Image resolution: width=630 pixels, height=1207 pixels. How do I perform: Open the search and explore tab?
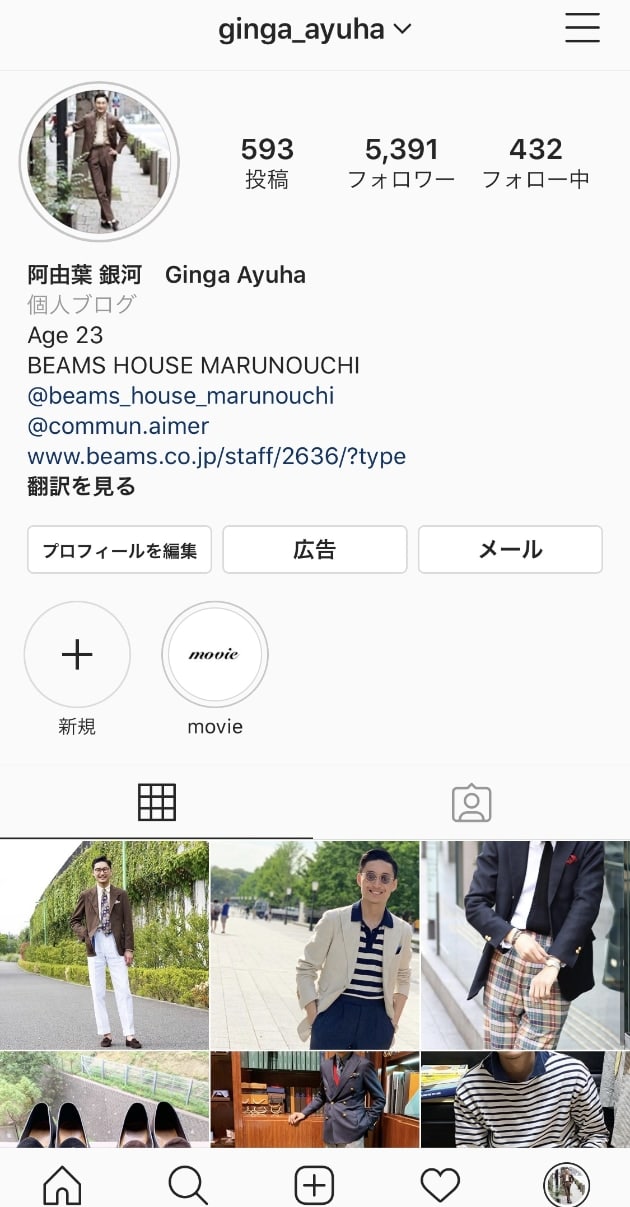click(x=188, y=1186)
